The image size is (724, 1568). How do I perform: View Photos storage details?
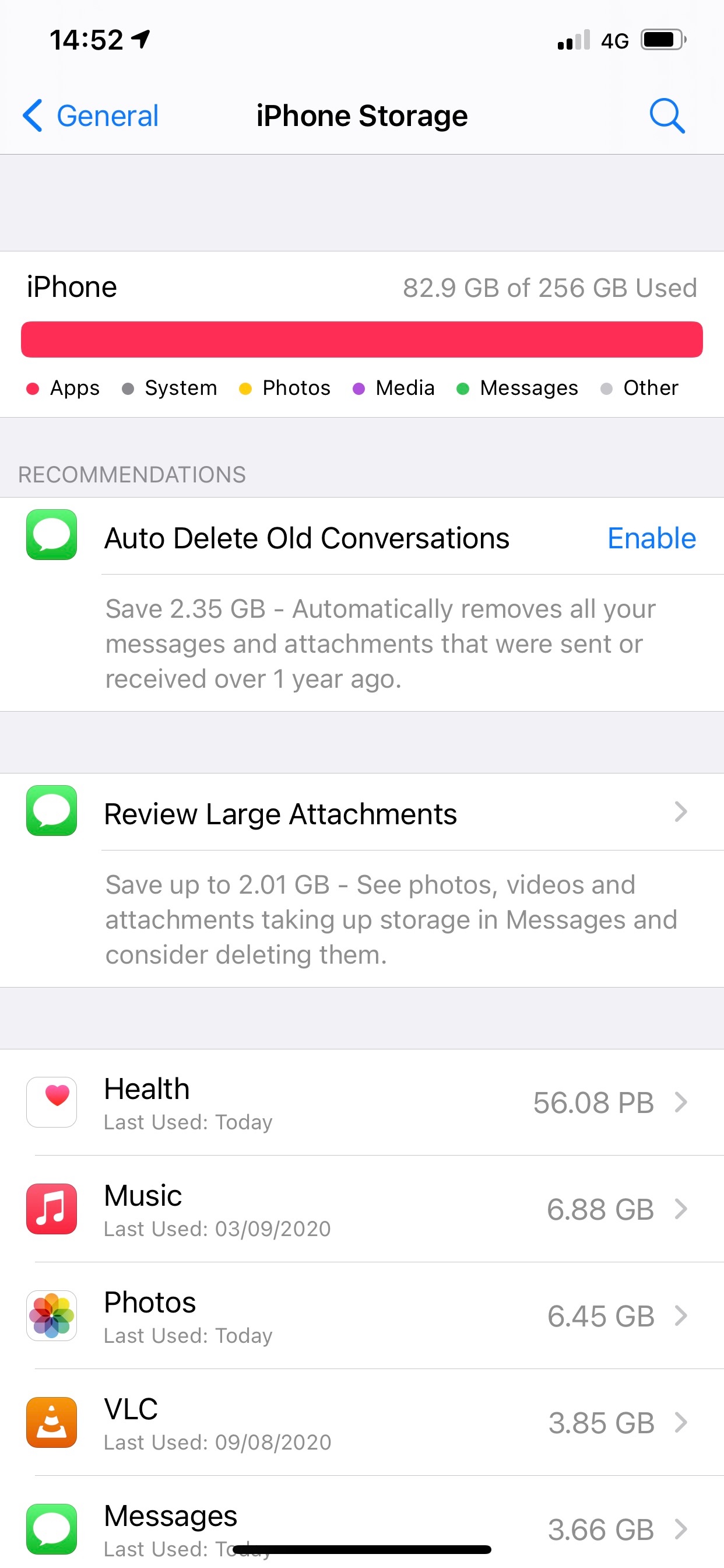361,1316
